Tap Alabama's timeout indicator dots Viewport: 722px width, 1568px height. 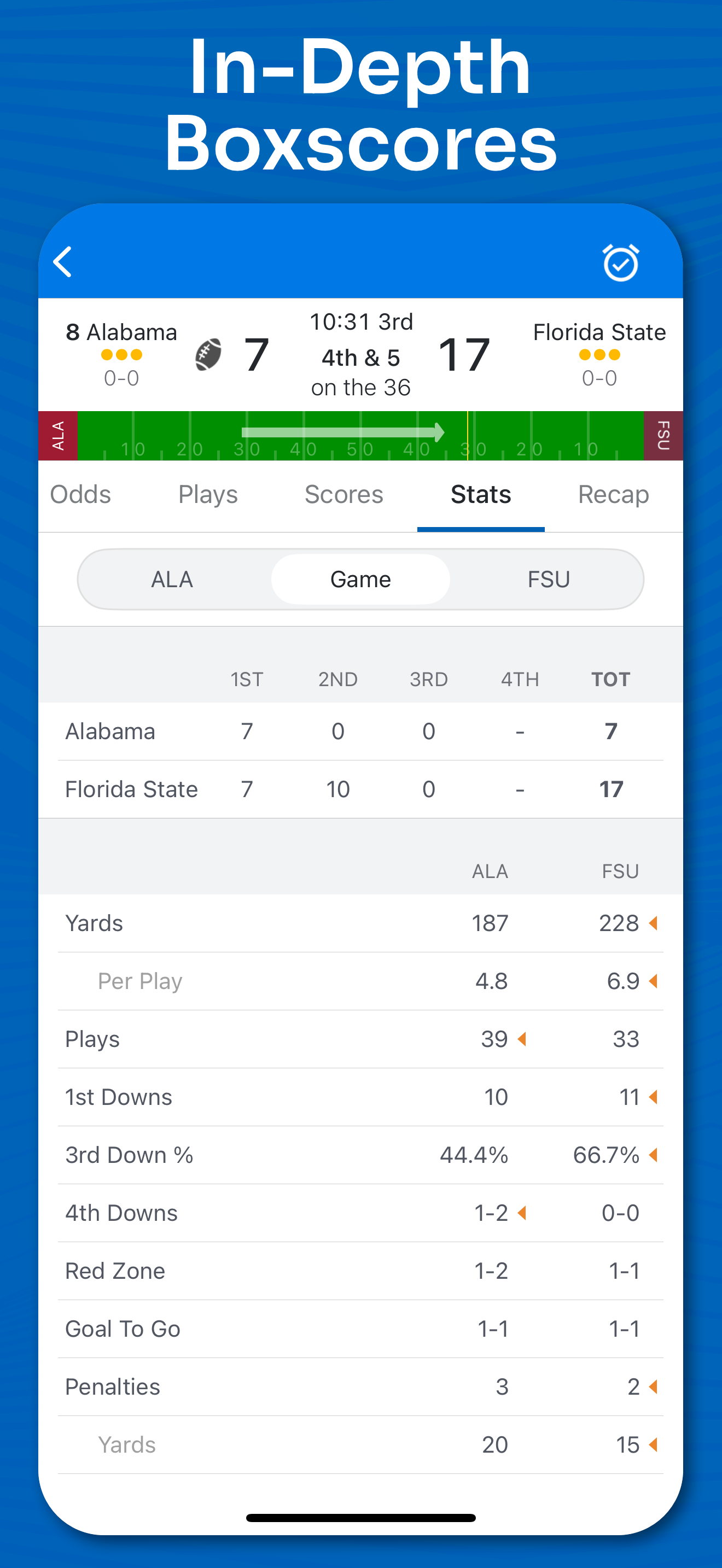tap(120, 354)
